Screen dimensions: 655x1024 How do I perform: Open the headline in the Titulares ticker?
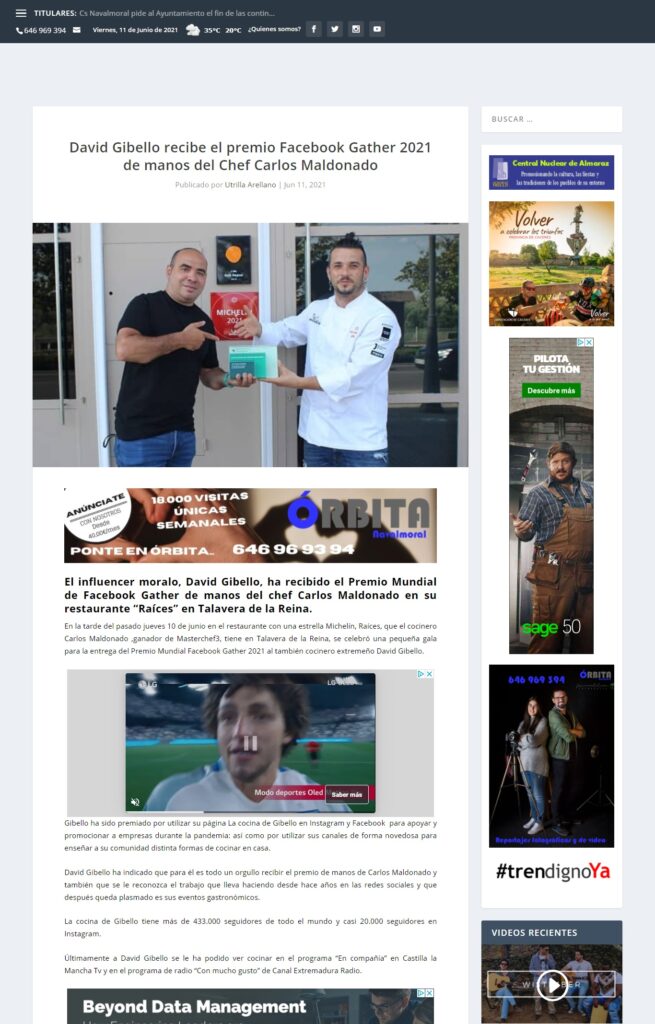pyautogui.click(x=176, y=13)
